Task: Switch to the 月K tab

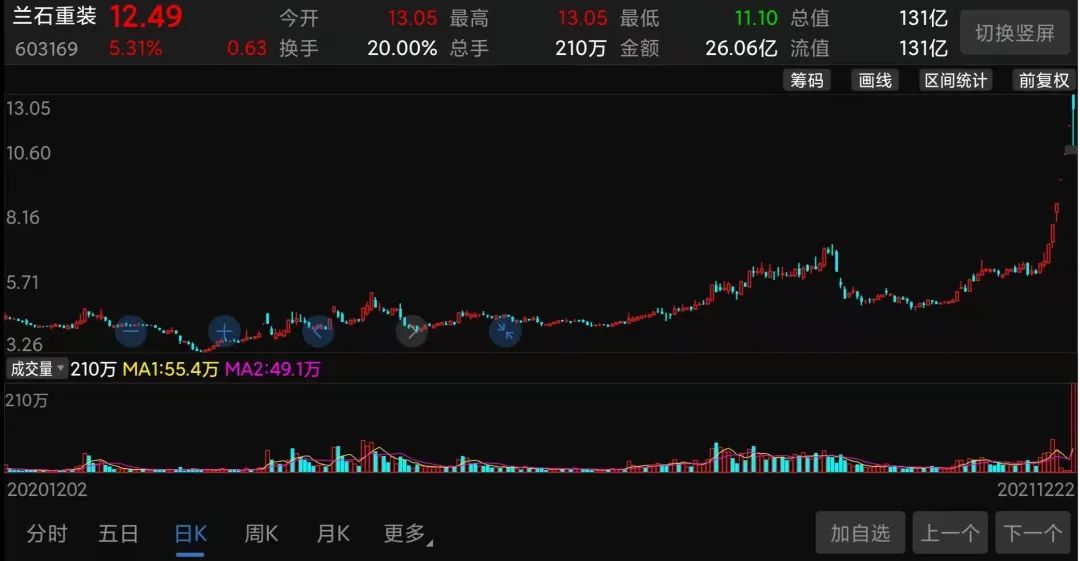Action: pyautogui.click(x=333, y=533)
